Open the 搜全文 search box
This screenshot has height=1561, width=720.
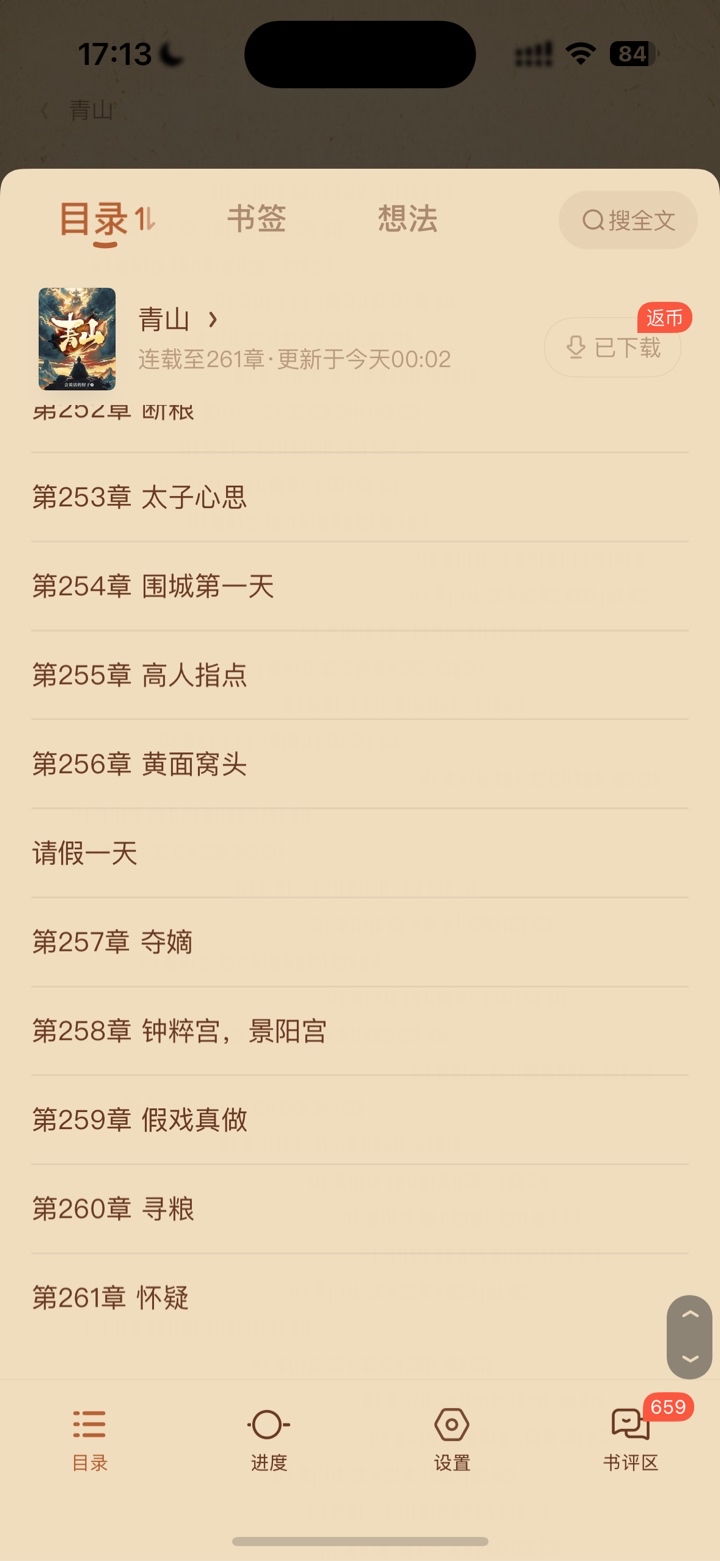click(x=628, y=220)
